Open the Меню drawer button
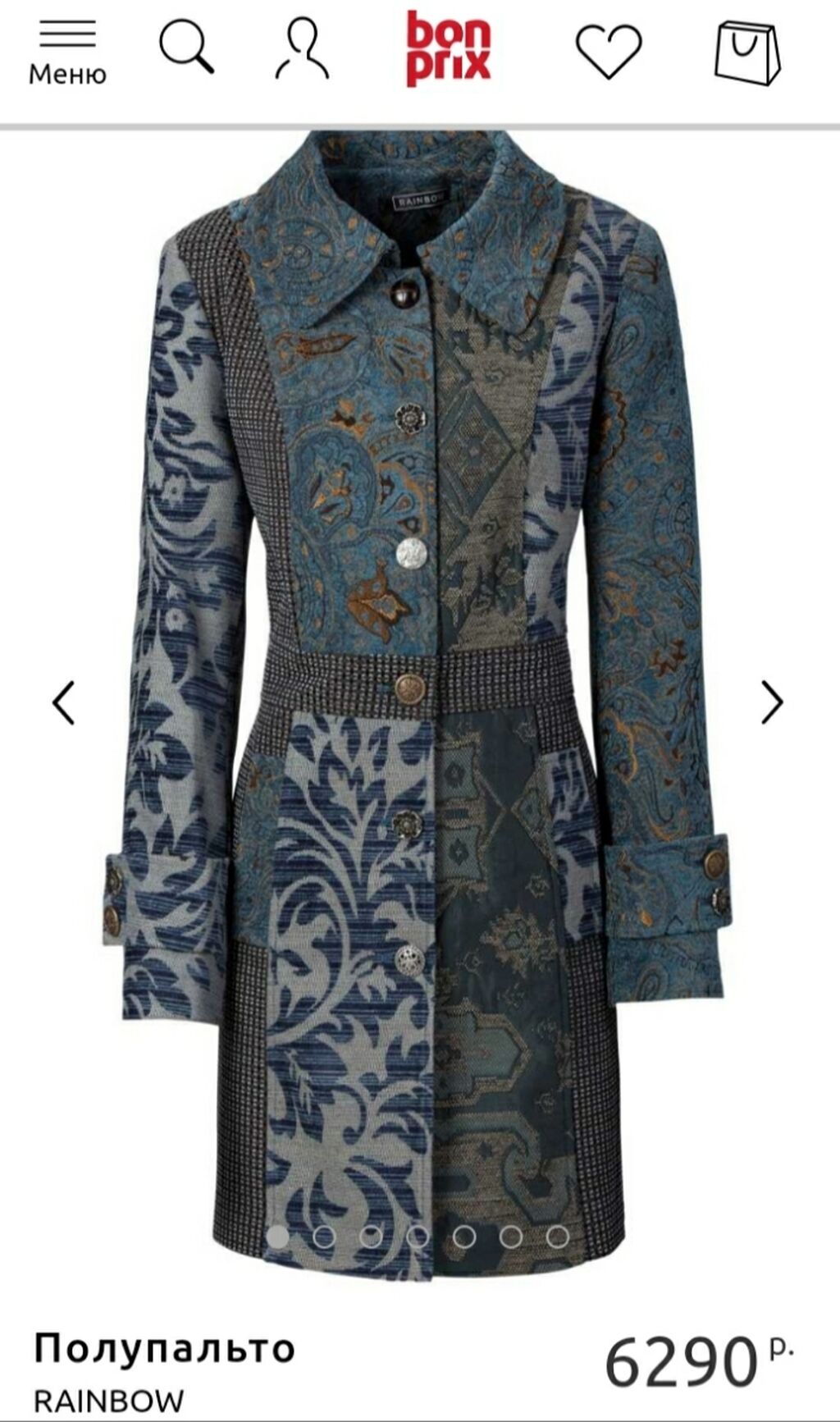This screenshot has height=1422, width=840. (x=67, y=53)
